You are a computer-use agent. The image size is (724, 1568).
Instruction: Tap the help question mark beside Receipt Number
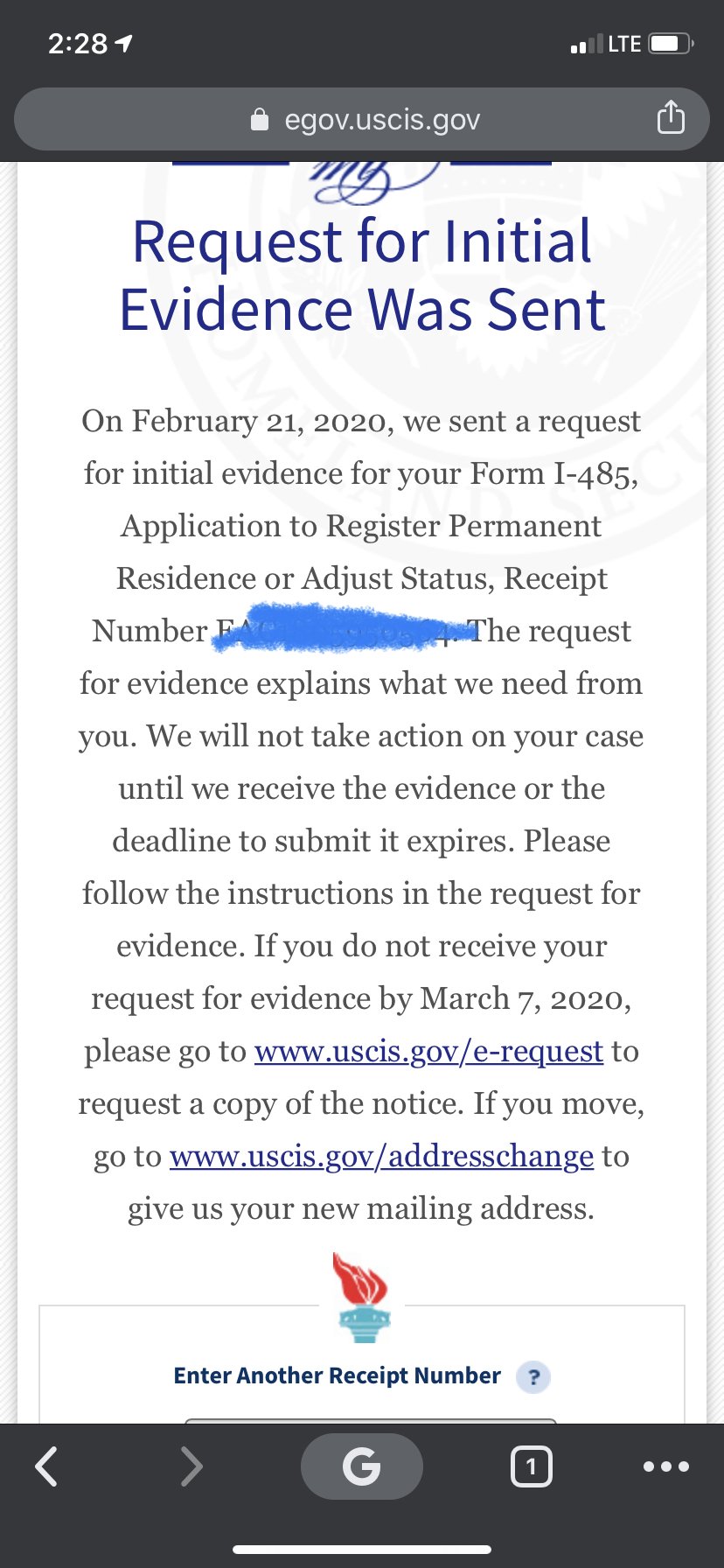[x=533, y=1377]
